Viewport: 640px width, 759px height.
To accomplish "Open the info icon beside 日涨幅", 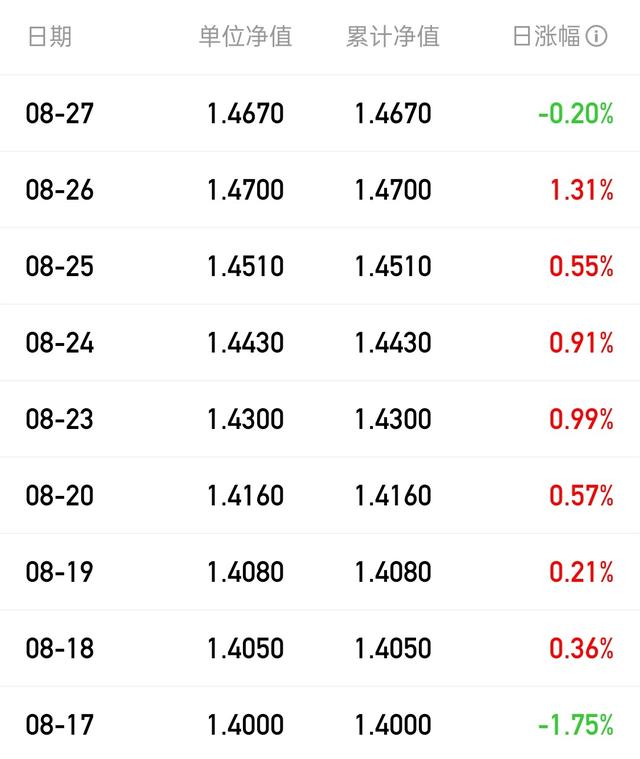I will coord(597,37).
